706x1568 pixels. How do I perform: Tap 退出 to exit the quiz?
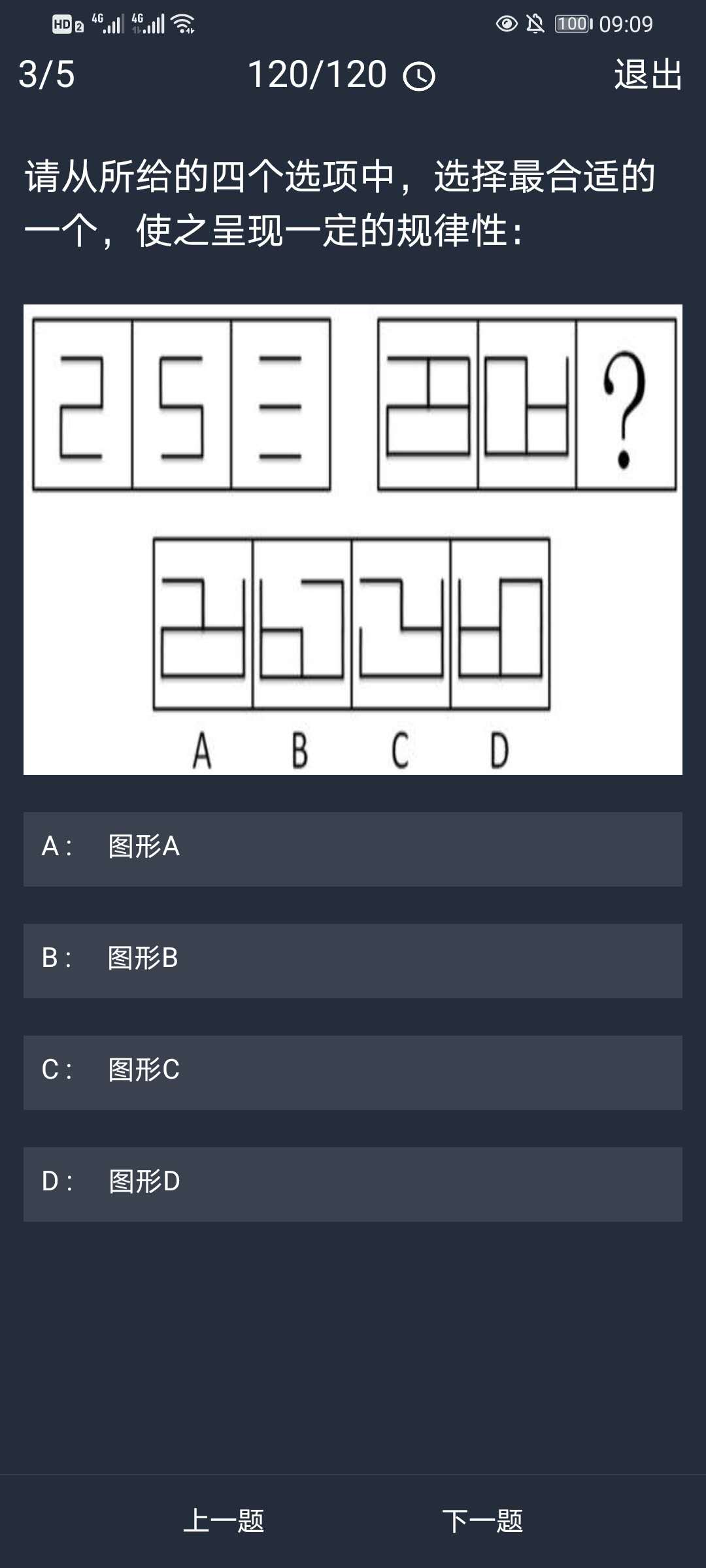[648, 74]
